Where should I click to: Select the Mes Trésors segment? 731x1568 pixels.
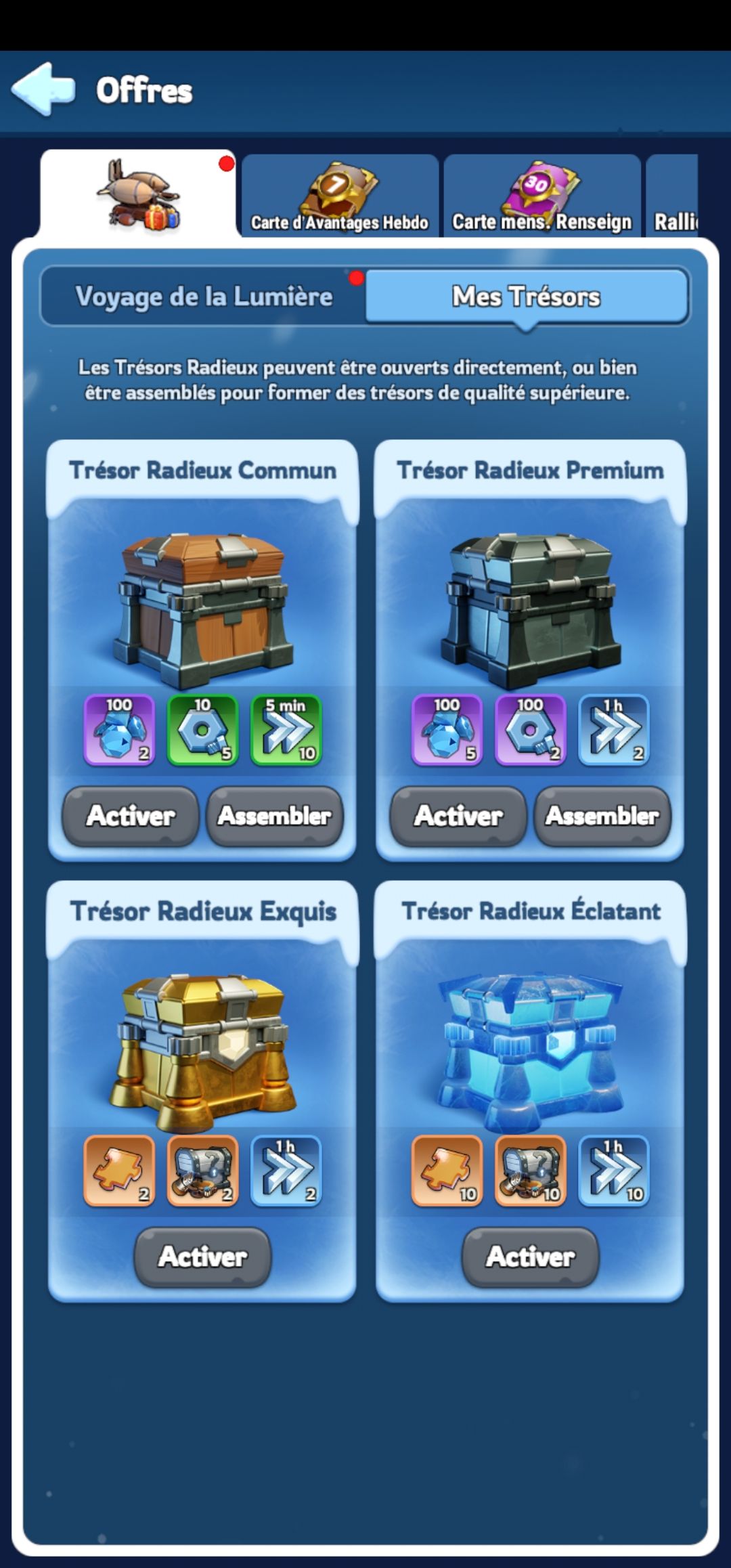tap(526, 297)
